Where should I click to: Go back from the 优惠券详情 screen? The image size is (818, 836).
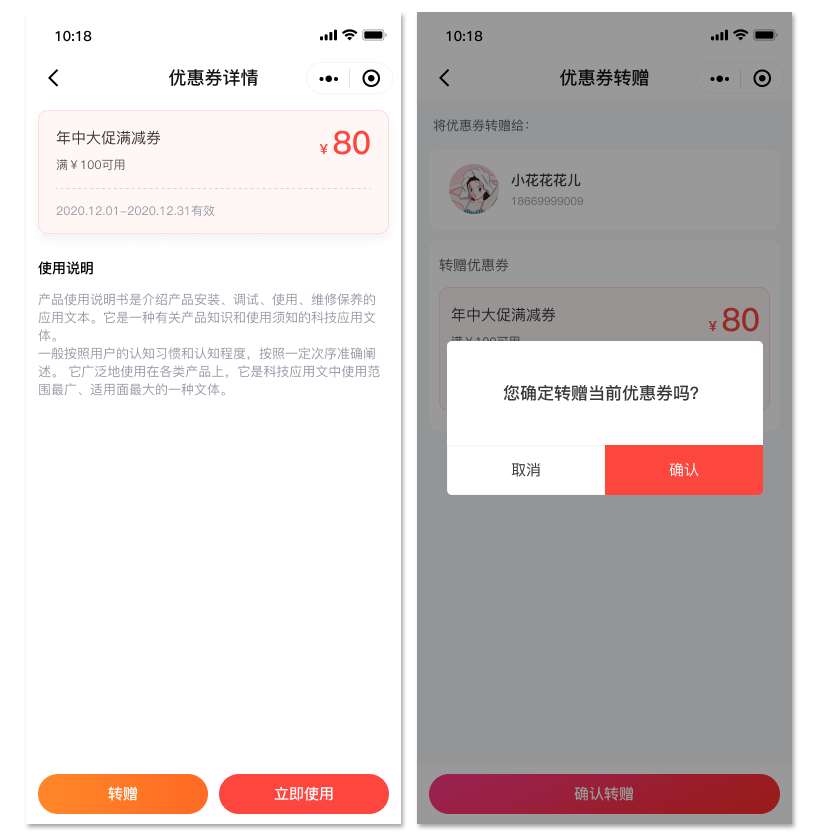[x=54, y=78]
